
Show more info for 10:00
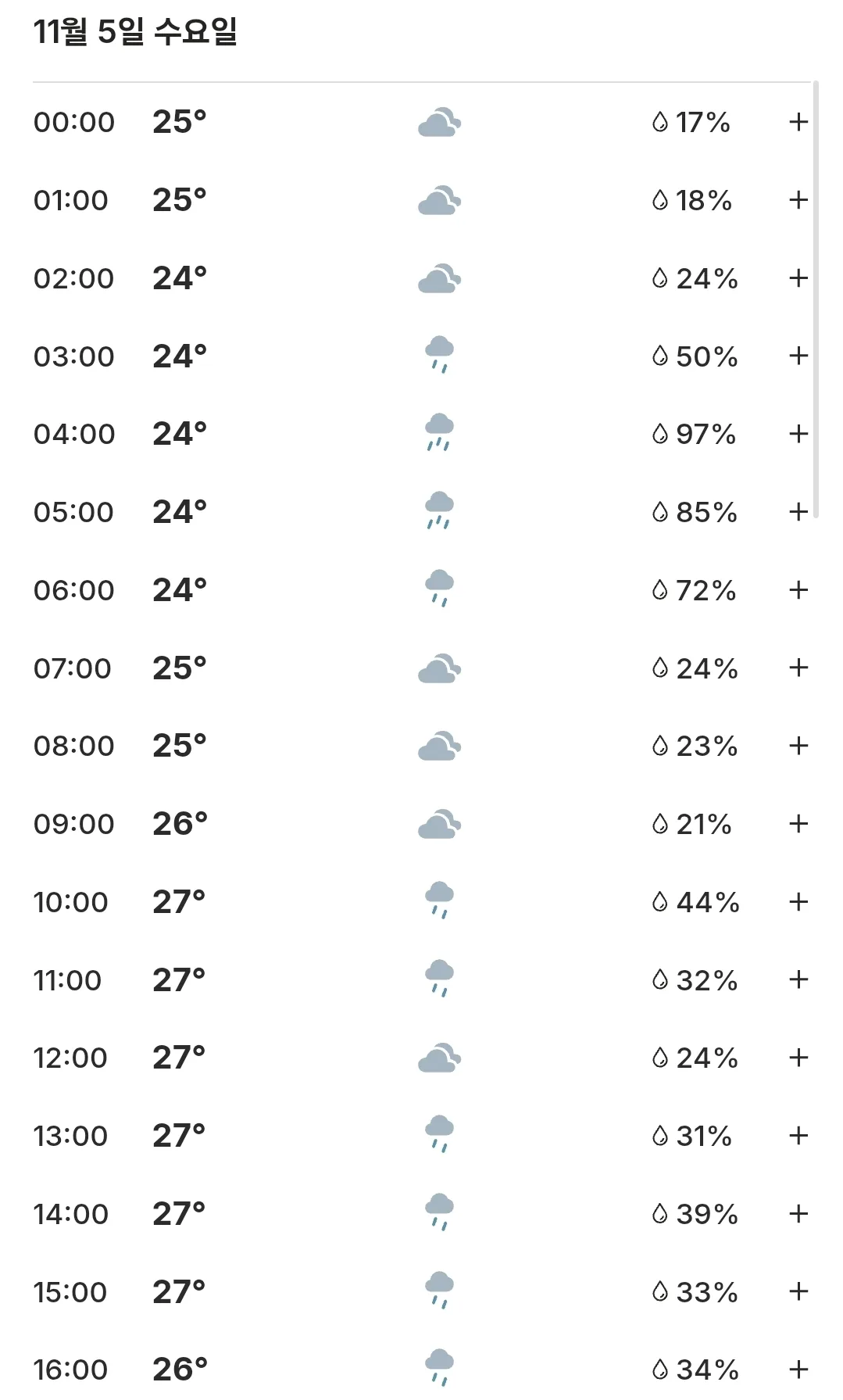click(x=798, y=902)
